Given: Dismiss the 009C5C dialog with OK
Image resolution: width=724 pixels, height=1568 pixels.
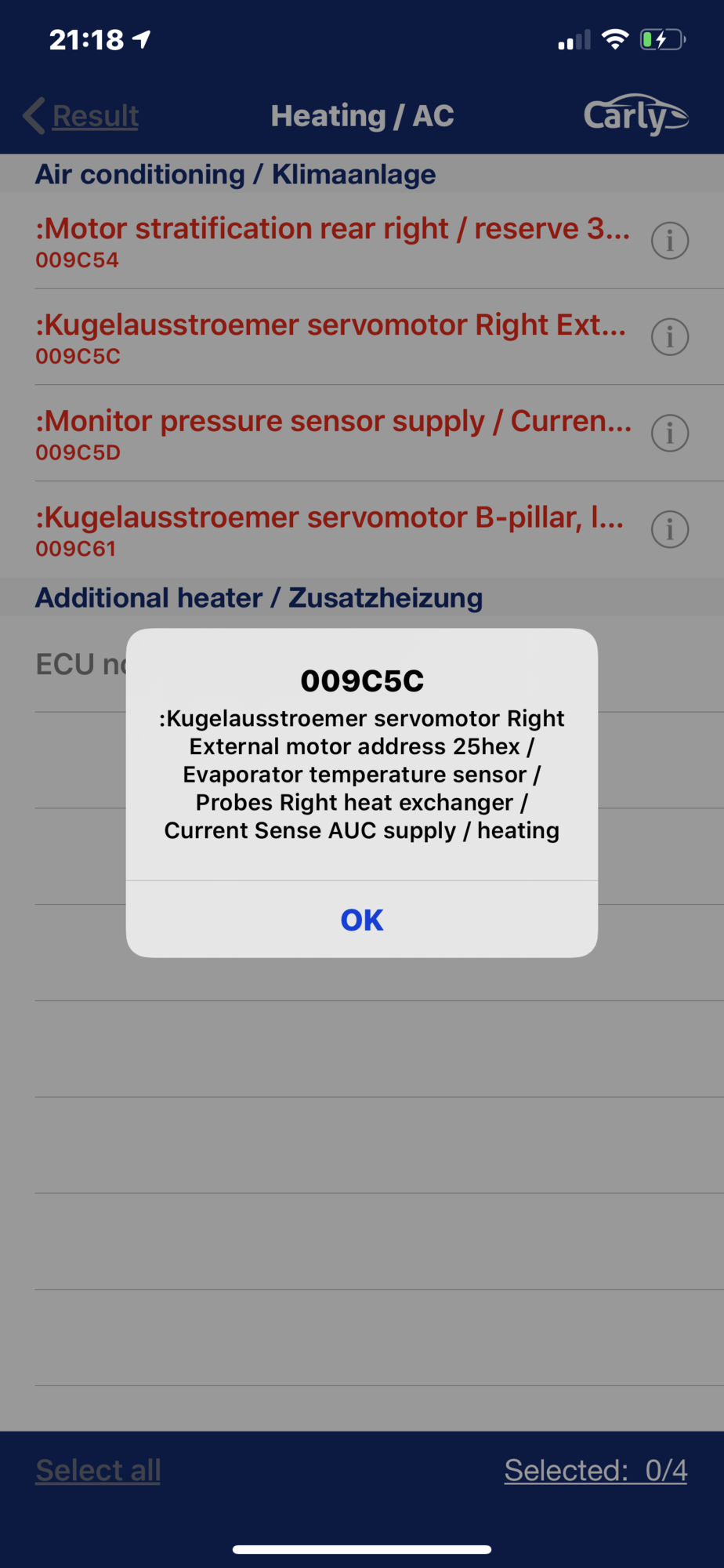Looking at the screenshot, I should click(362, 920).
